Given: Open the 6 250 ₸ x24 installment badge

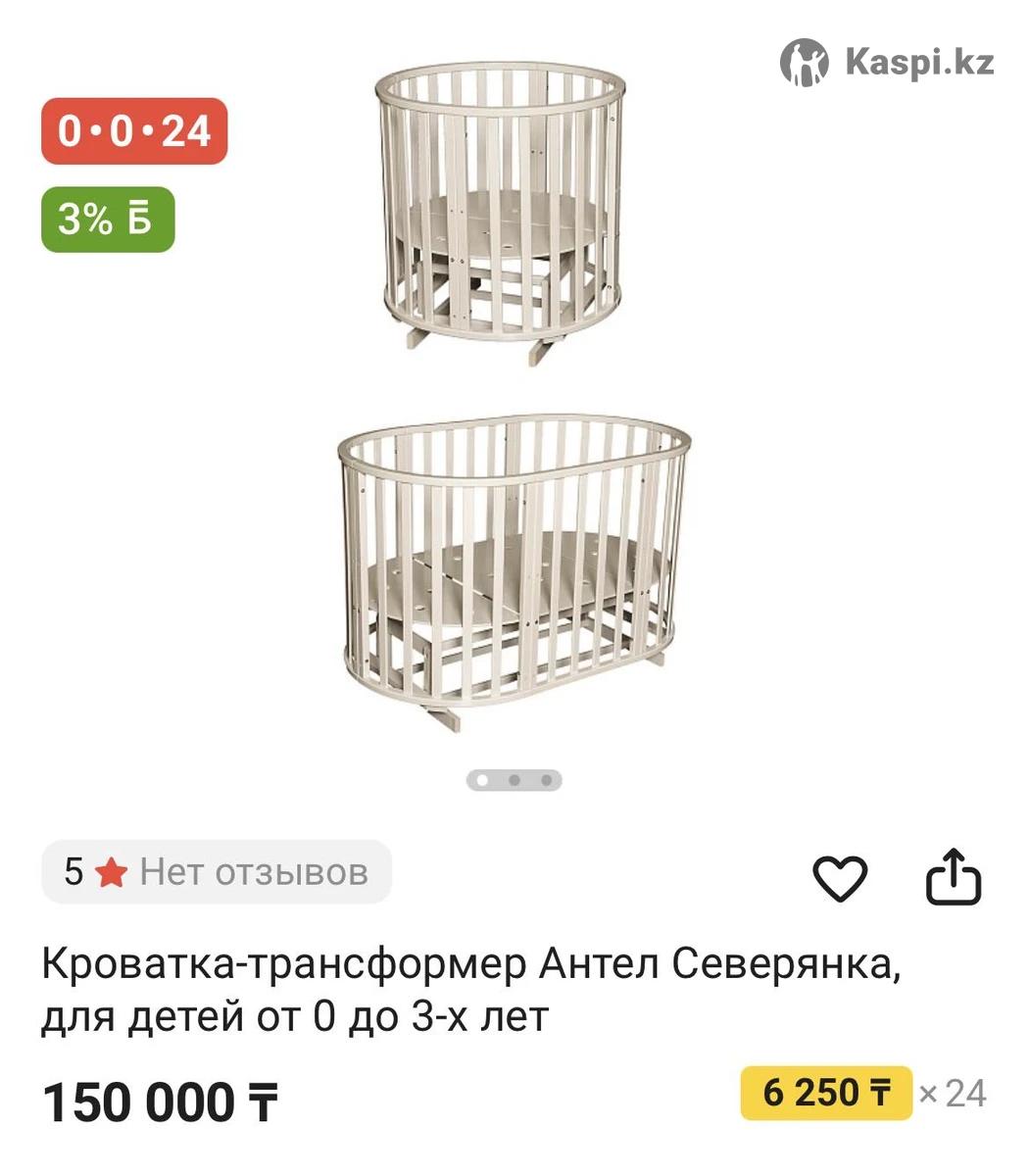Looking at the screenshot, I should 826,1093.
